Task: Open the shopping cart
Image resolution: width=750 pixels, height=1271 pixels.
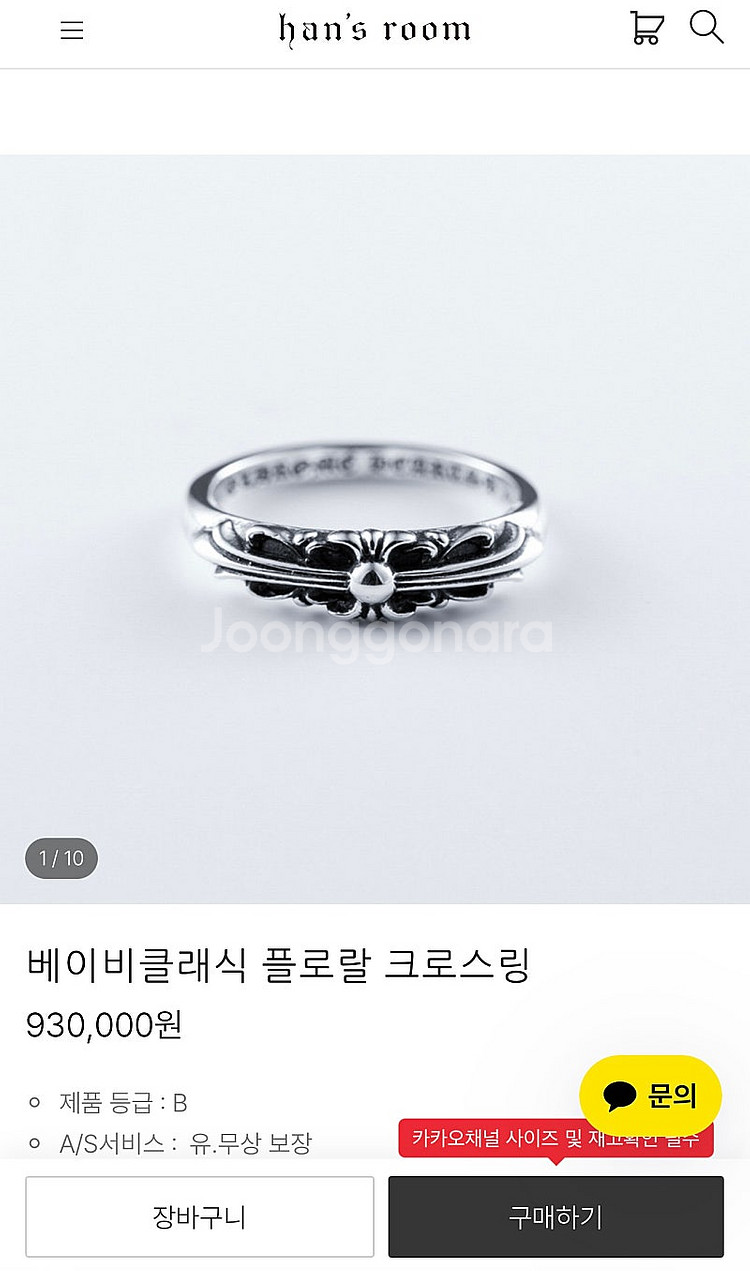Action: pyautogui.click(x=647, y=28)
